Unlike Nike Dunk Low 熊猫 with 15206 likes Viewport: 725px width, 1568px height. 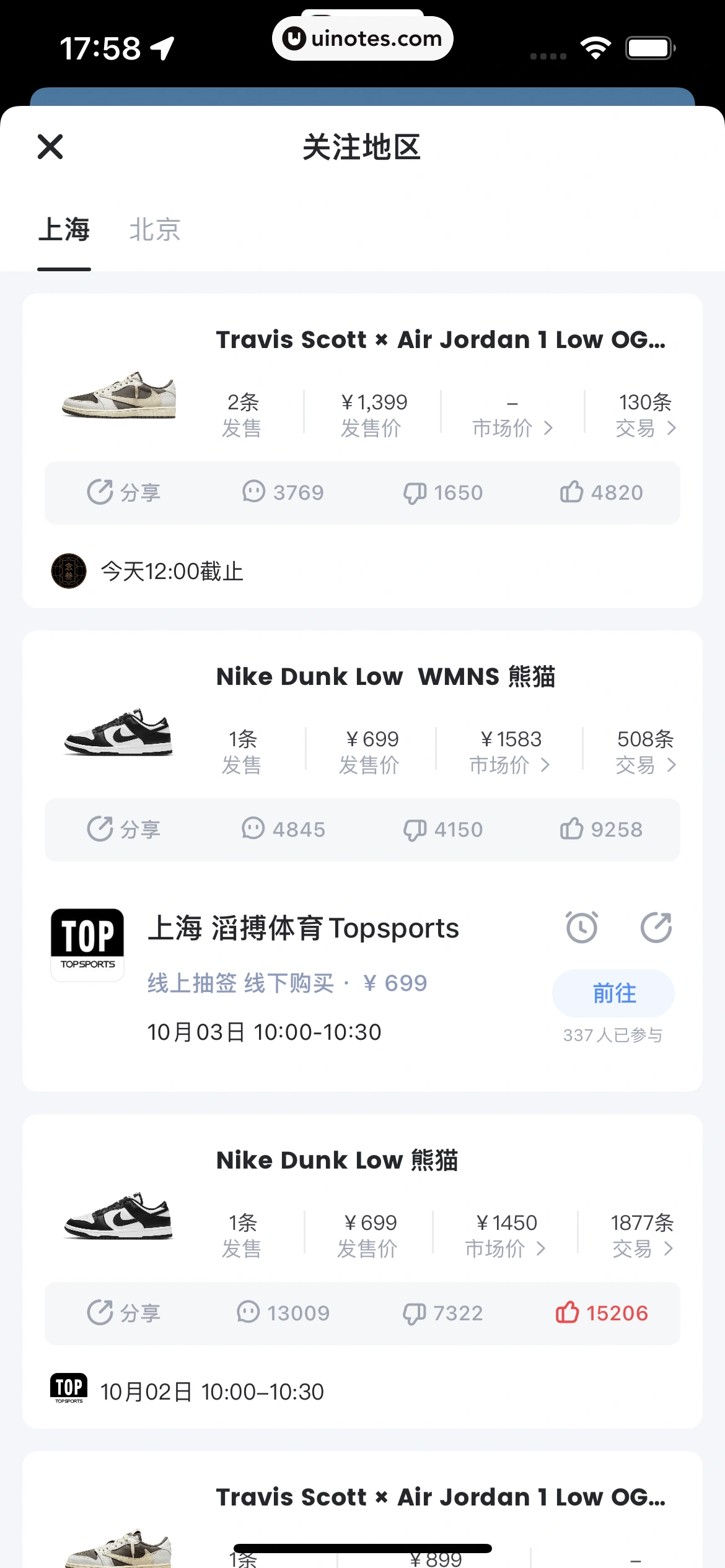pyautogui.click(x=601, y=1313)
